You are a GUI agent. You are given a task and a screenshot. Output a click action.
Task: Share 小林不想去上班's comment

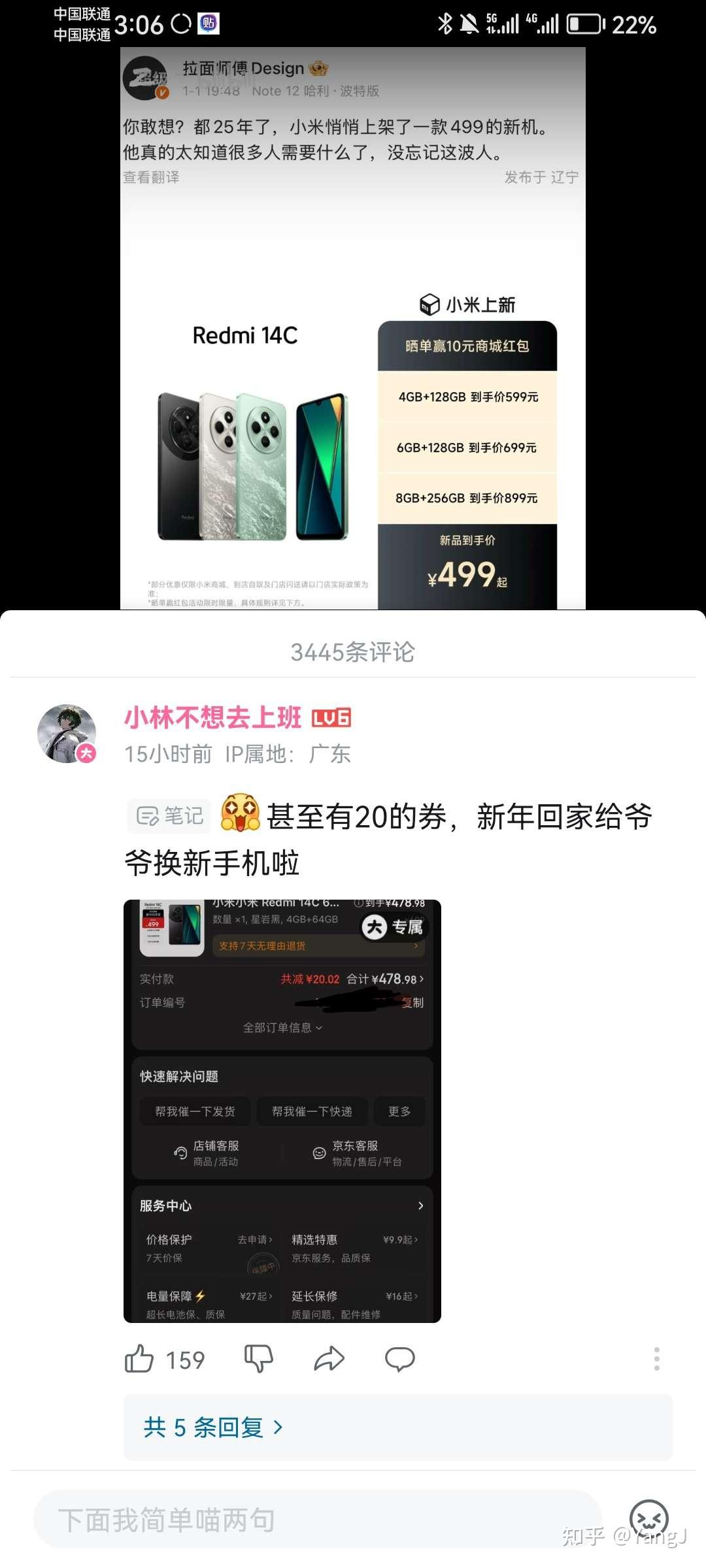[x=329, y=1359]
